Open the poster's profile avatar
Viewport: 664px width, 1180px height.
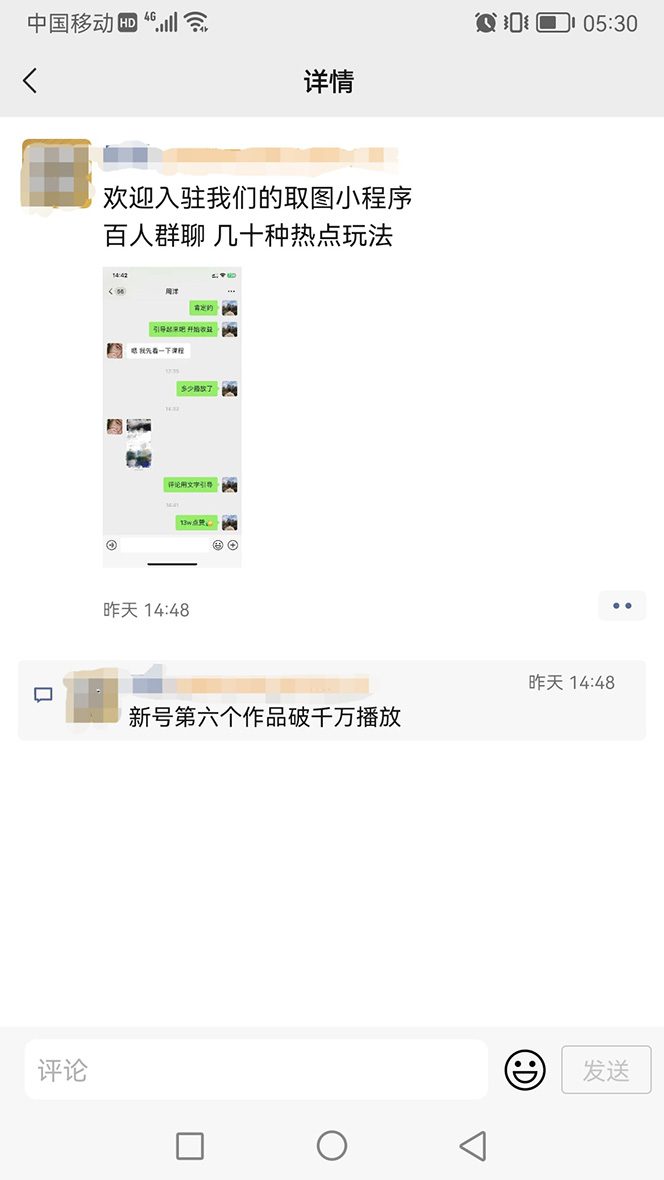tap(57, 174)
